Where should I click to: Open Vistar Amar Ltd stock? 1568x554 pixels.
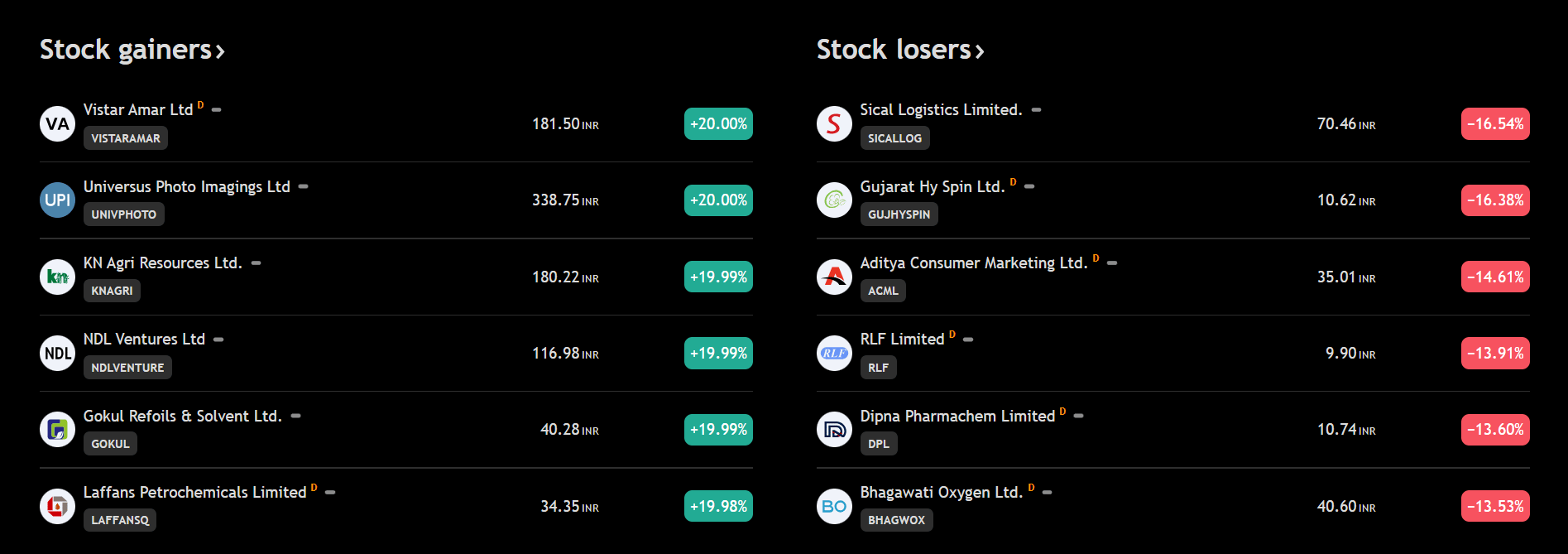click(x=138, y=110)
